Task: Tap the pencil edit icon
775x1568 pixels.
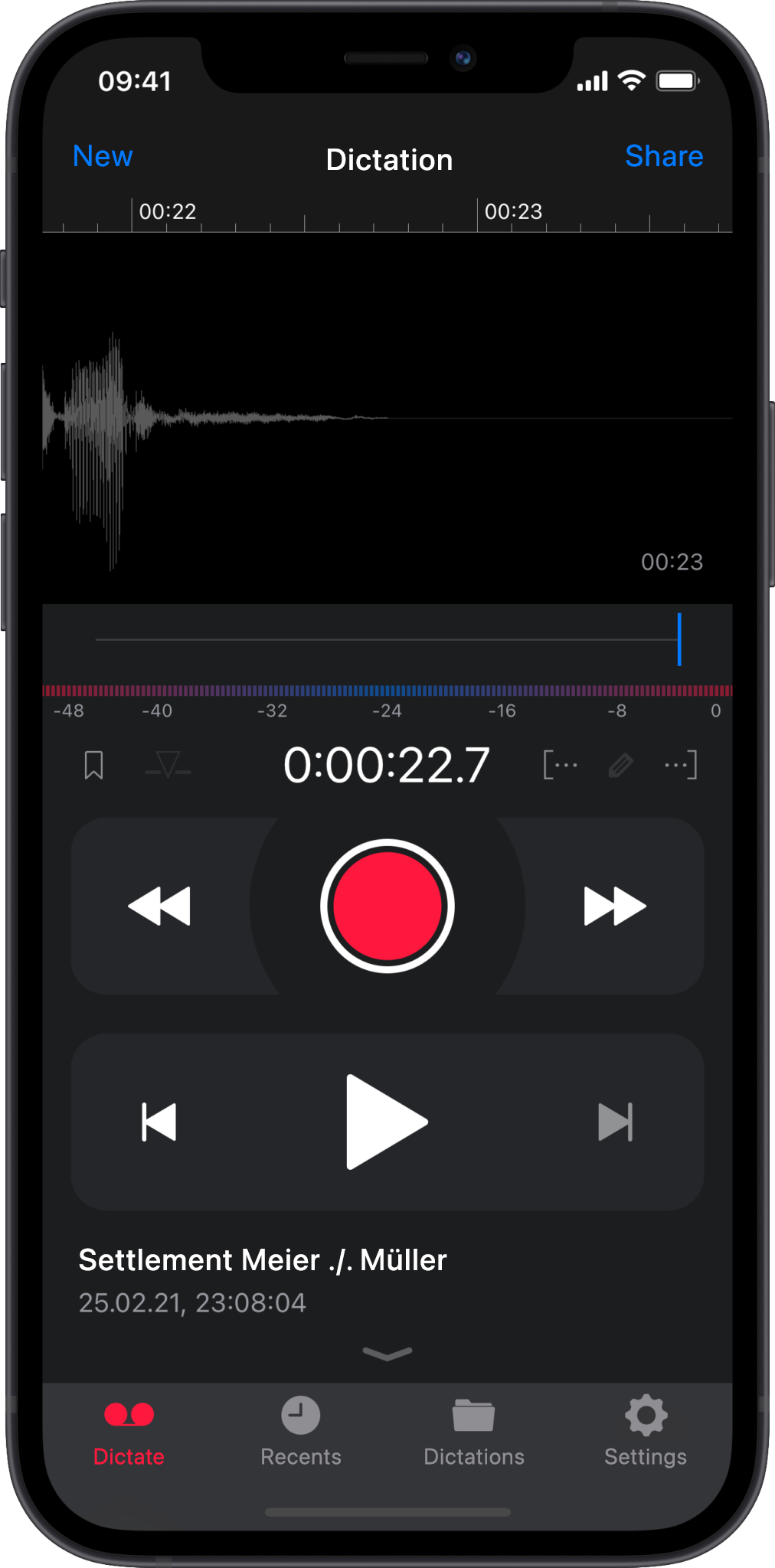Action: click(x=620, y=765)
